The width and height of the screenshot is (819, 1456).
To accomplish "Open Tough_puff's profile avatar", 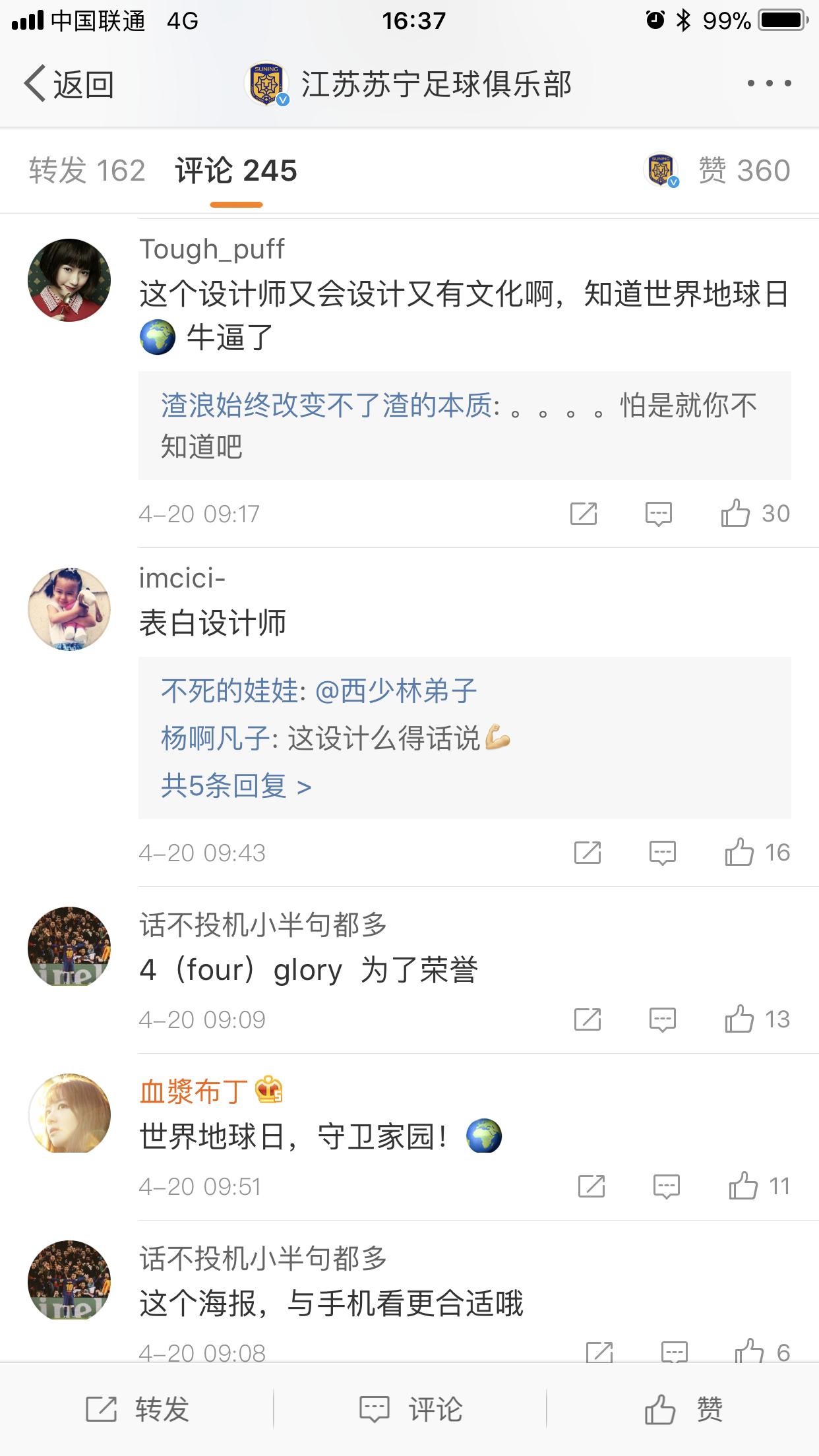I will (x=69, y=280).
